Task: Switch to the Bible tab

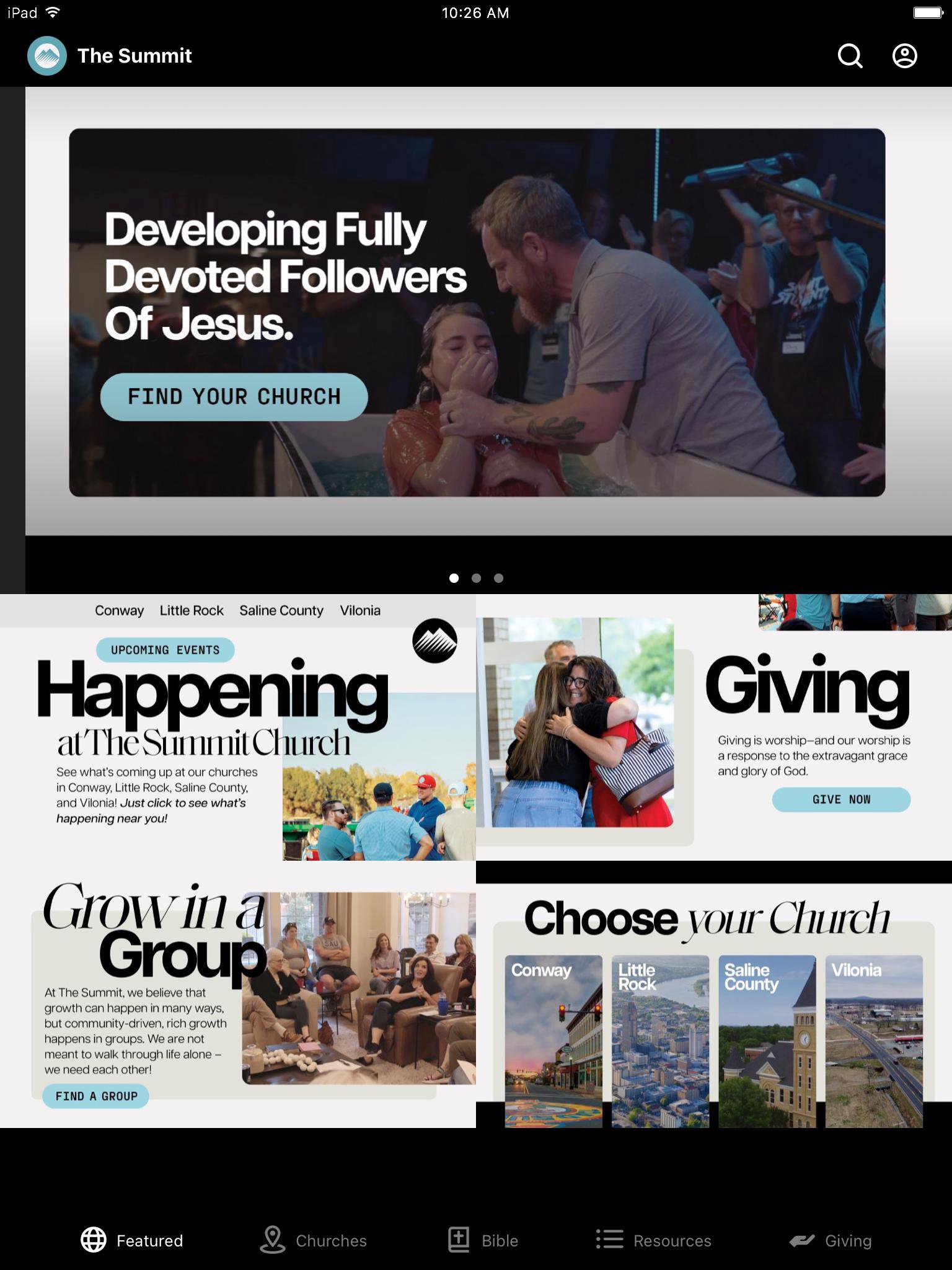Action: (x=483, y=1240)
